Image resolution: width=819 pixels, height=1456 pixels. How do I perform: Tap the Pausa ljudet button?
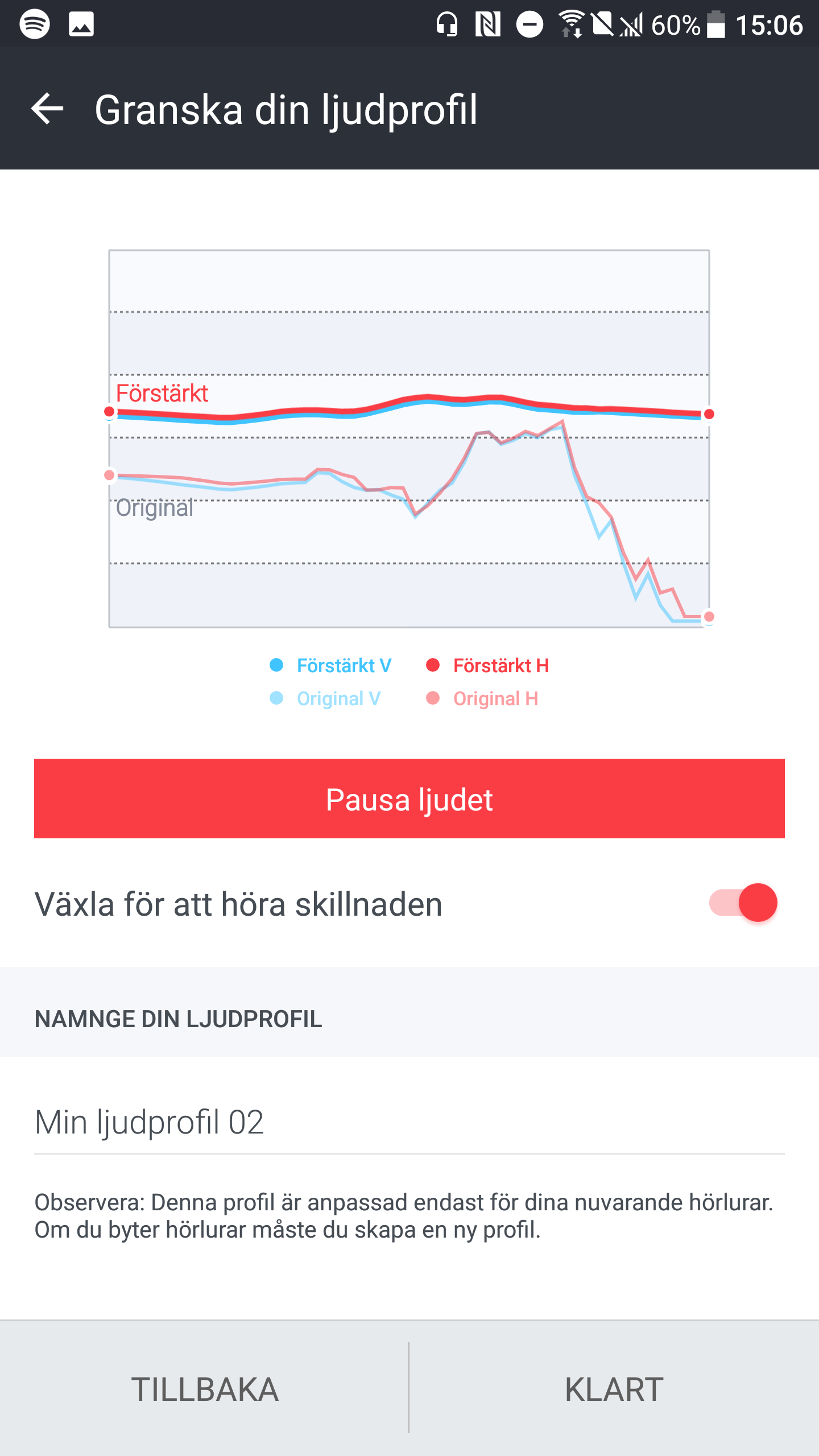click(x=409, y=799)
